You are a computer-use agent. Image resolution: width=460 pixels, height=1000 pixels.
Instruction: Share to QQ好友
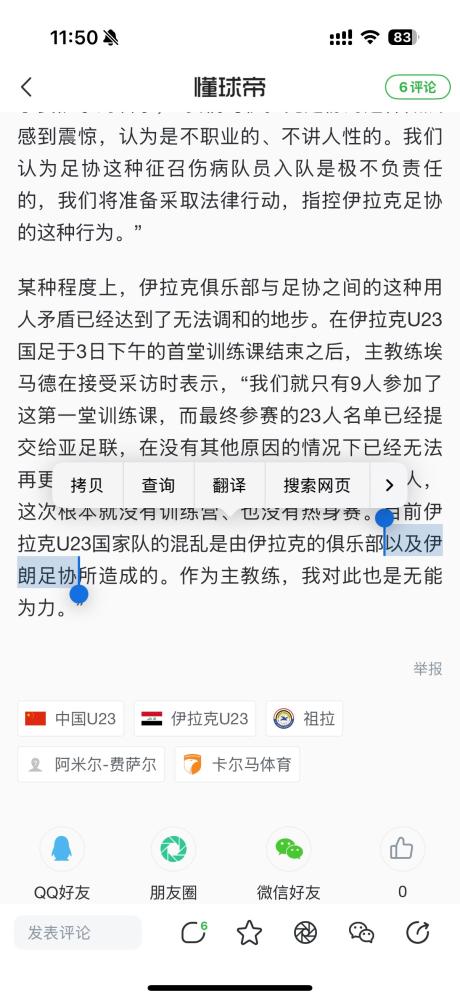(x=62, y=863)
